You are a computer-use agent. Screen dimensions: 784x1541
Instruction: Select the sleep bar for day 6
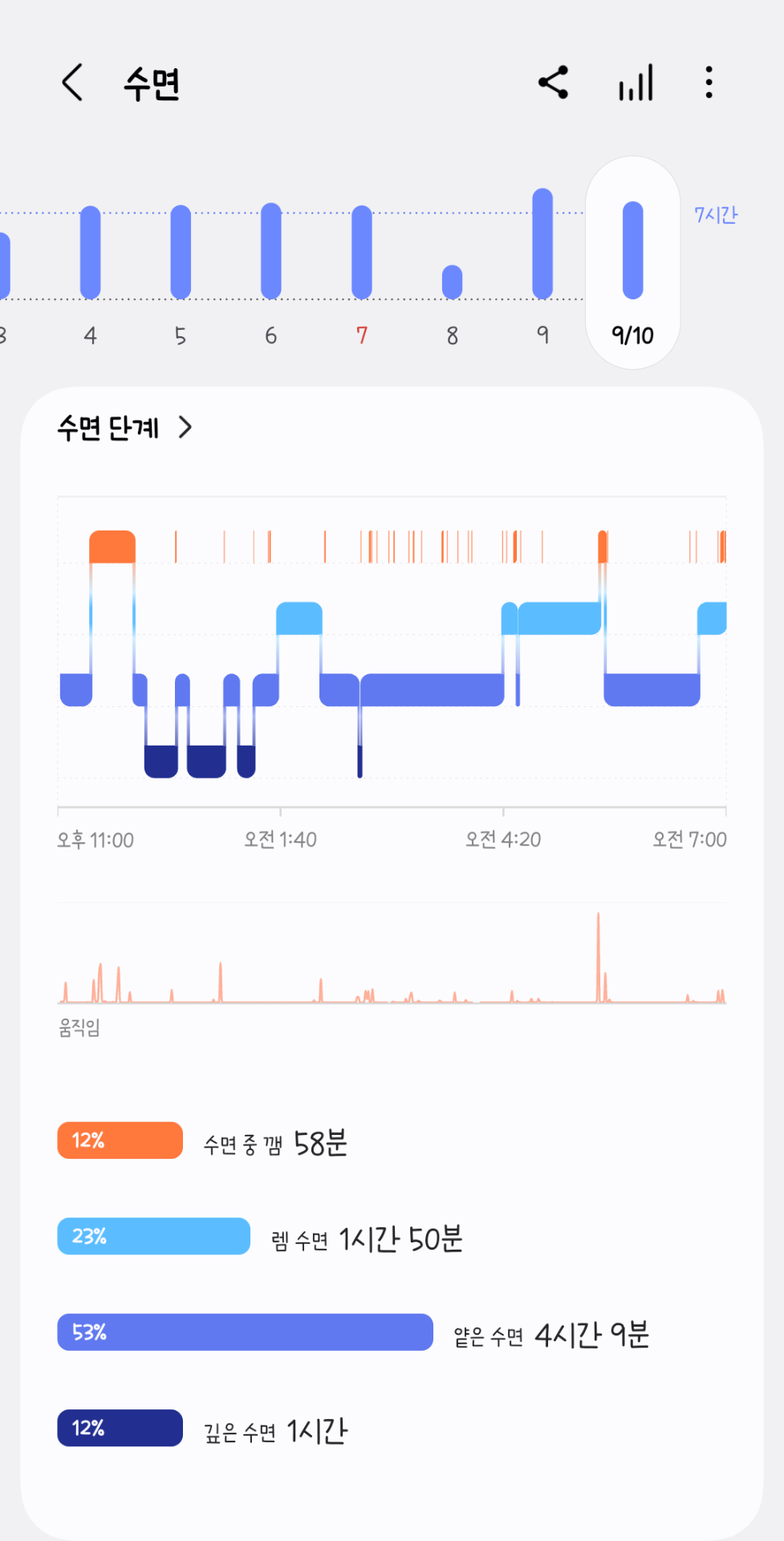click(271, 252)
